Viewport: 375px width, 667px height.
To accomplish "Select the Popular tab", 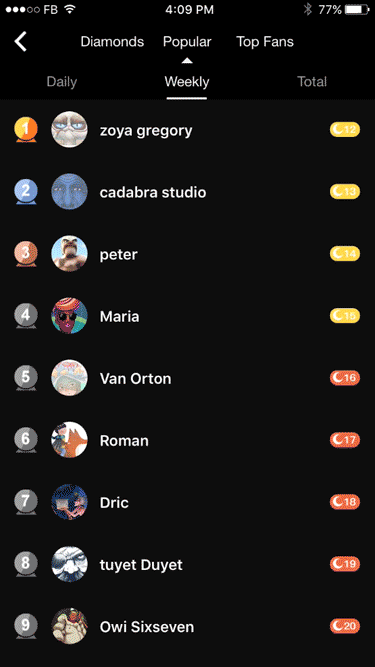I will pos(187,42).
